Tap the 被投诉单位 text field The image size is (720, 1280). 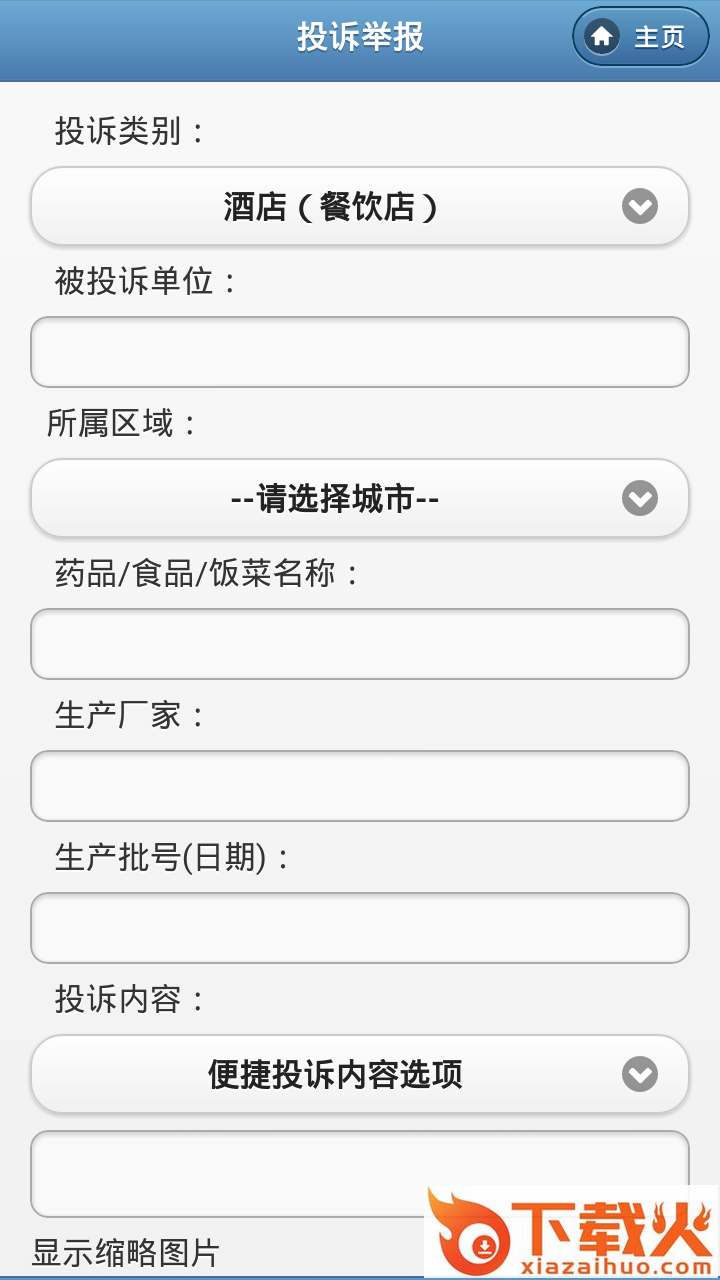[x=360, y=352]
